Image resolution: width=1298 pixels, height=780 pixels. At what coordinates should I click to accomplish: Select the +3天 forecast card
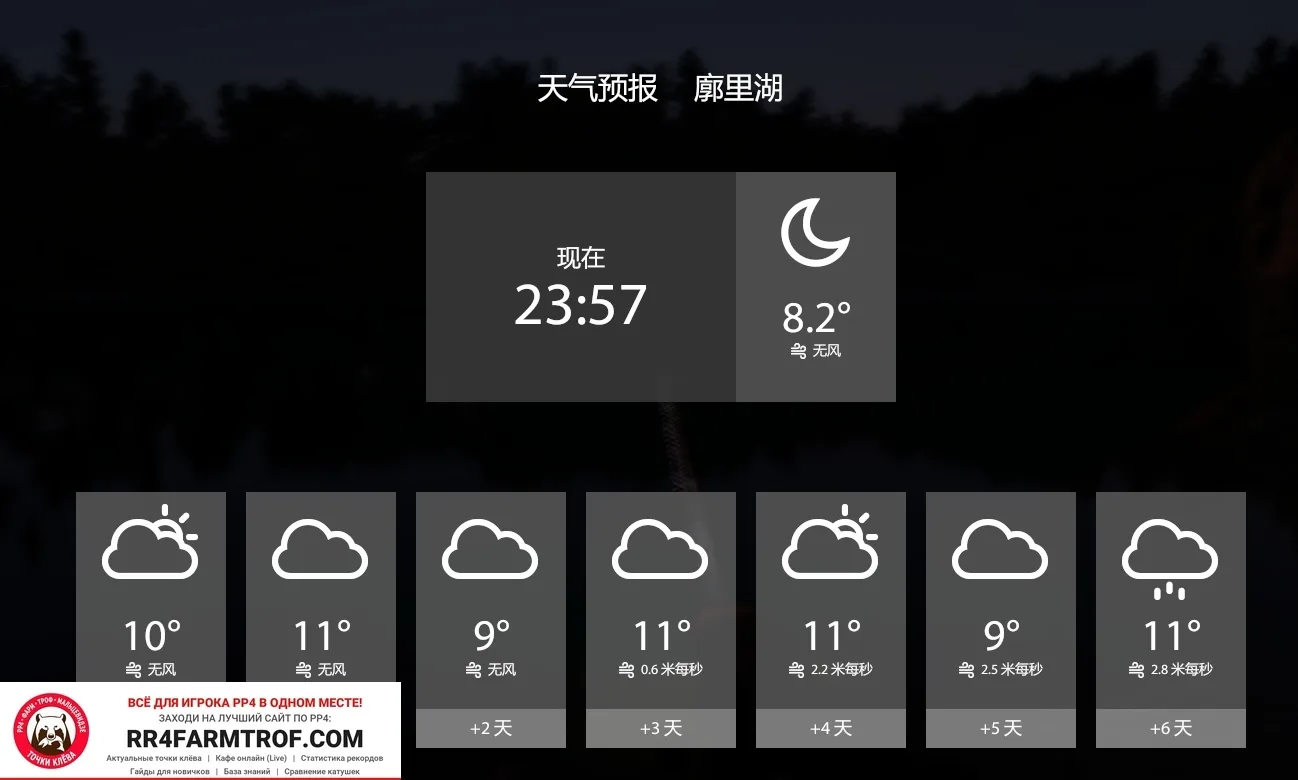click(661, 620)
